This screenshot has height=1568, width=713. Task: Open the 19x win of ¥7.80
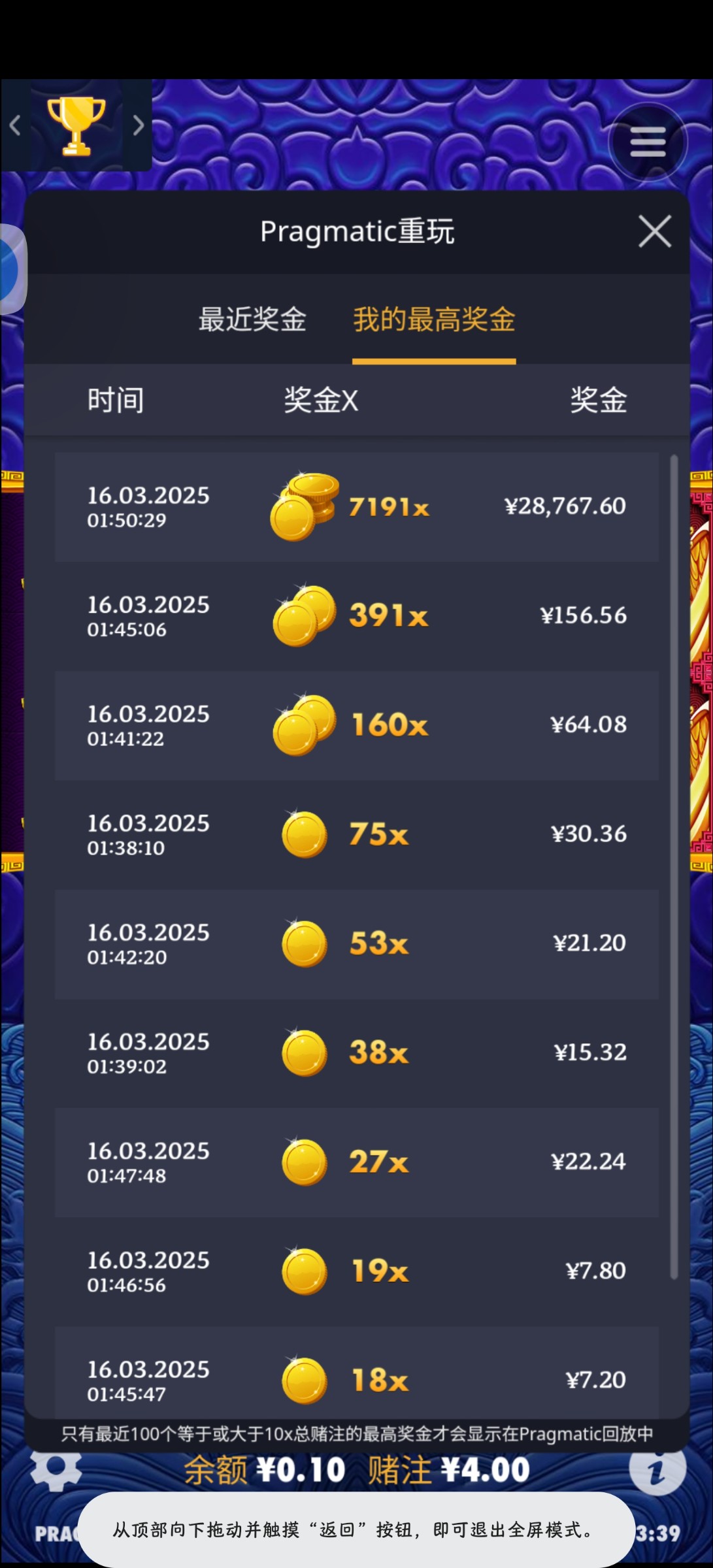click(x=356, y=1271)
